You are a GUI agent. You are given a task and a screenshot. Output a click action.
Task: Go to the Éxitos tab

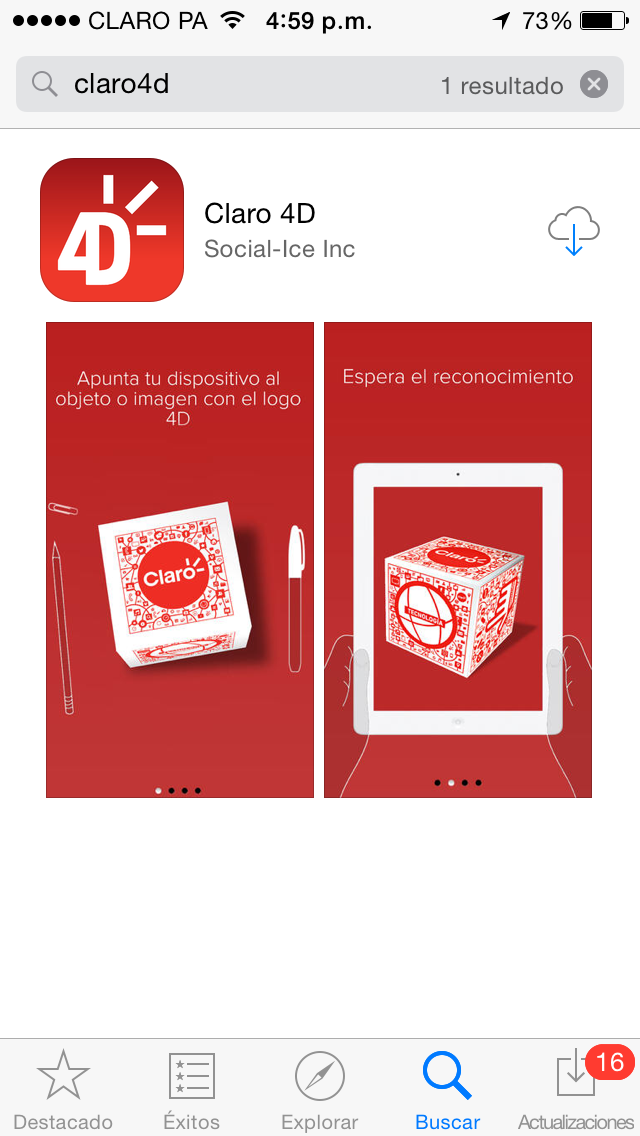coord(191,1090)
